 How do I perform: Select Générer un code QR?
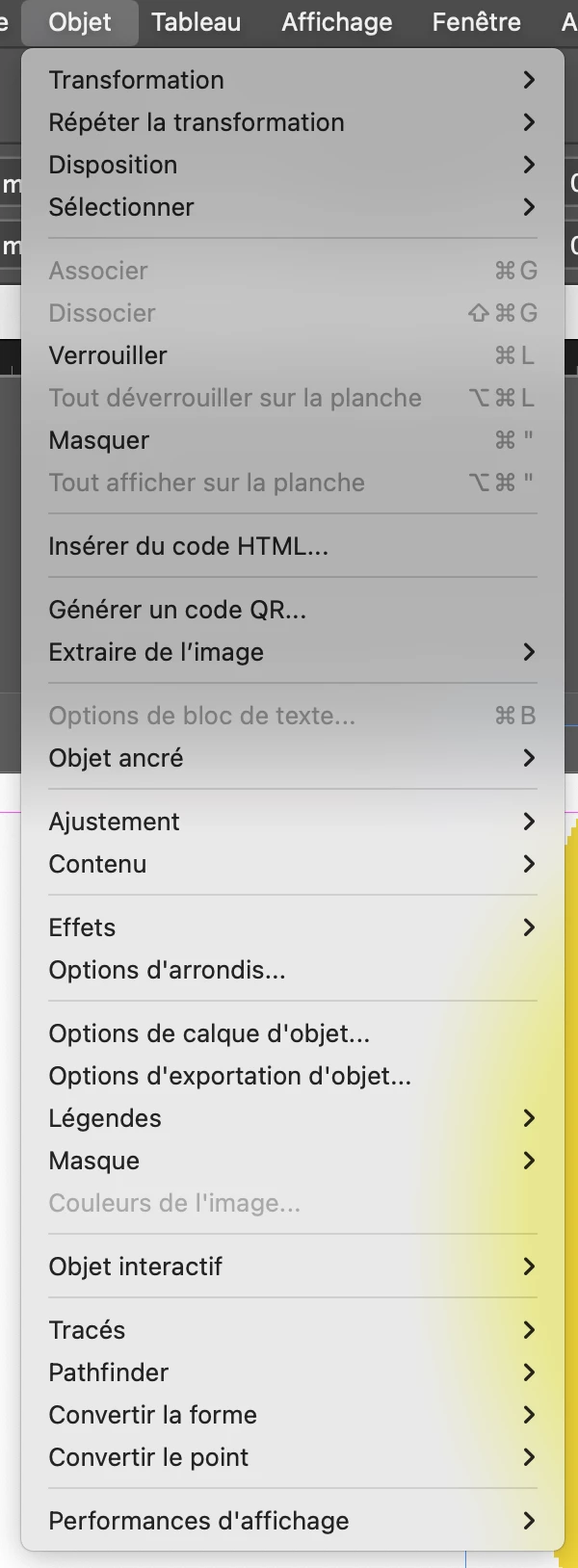(177, 610)
